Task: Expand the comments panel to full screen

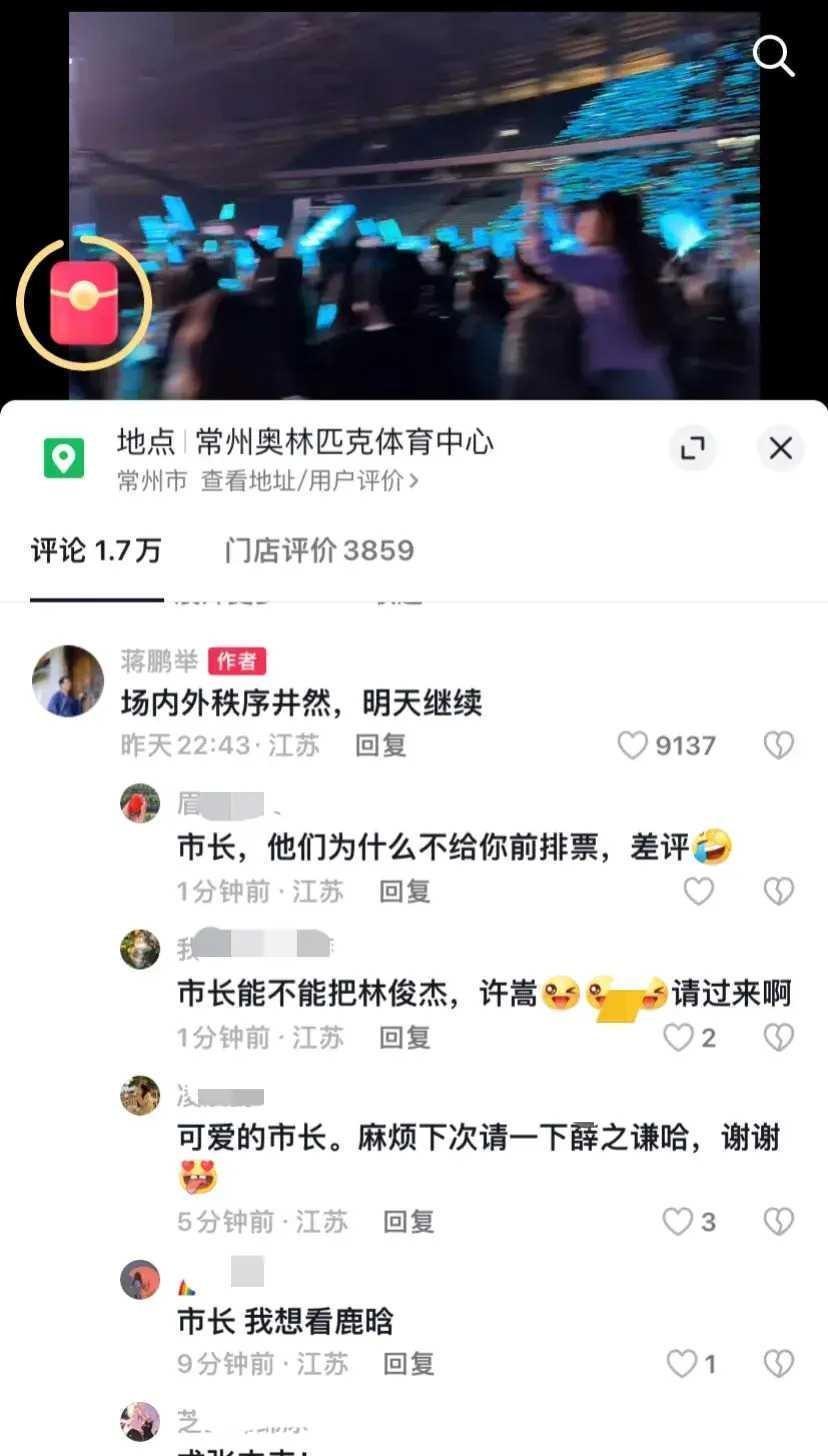Action: click(x=693, y=448)
